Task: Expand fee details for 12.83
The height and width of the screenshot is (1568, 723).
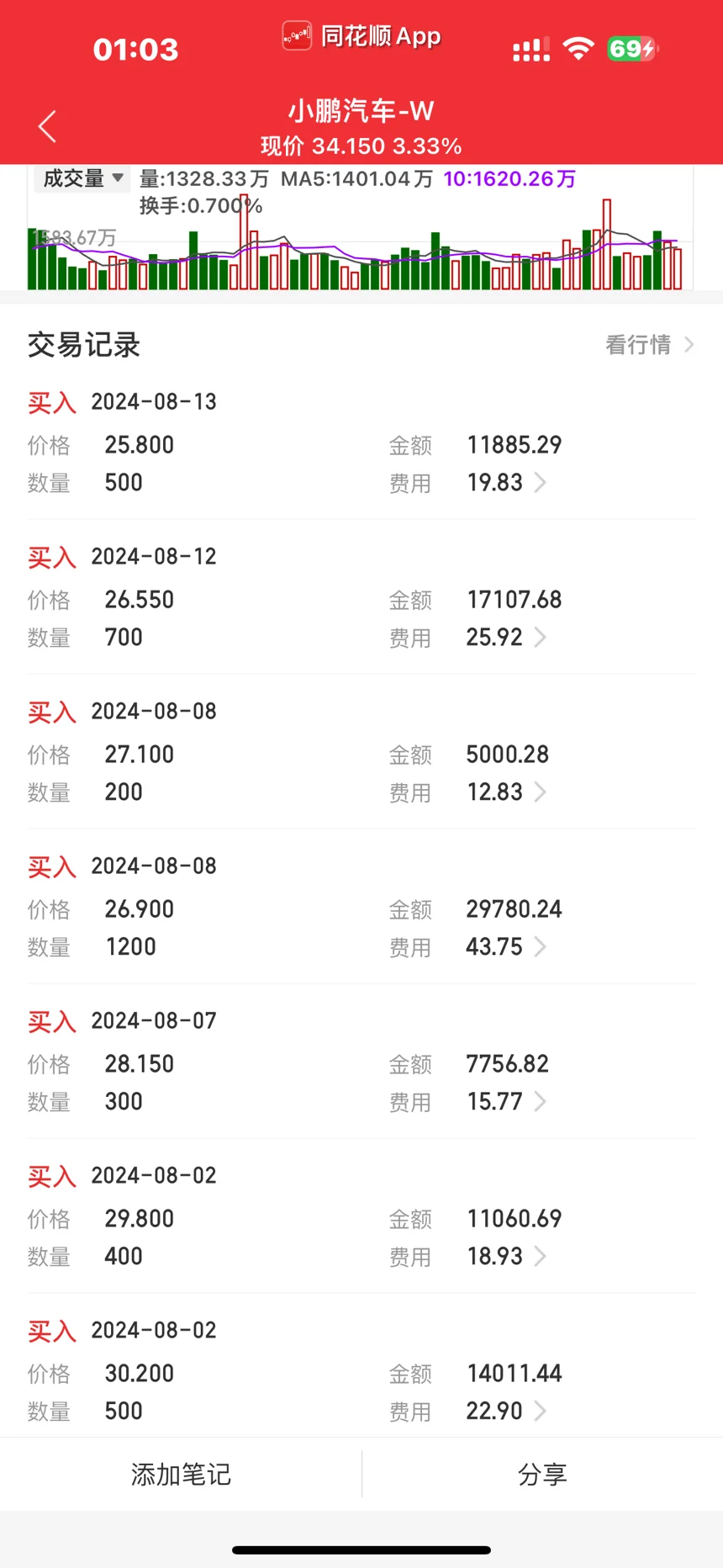Action: coord(540,792)
